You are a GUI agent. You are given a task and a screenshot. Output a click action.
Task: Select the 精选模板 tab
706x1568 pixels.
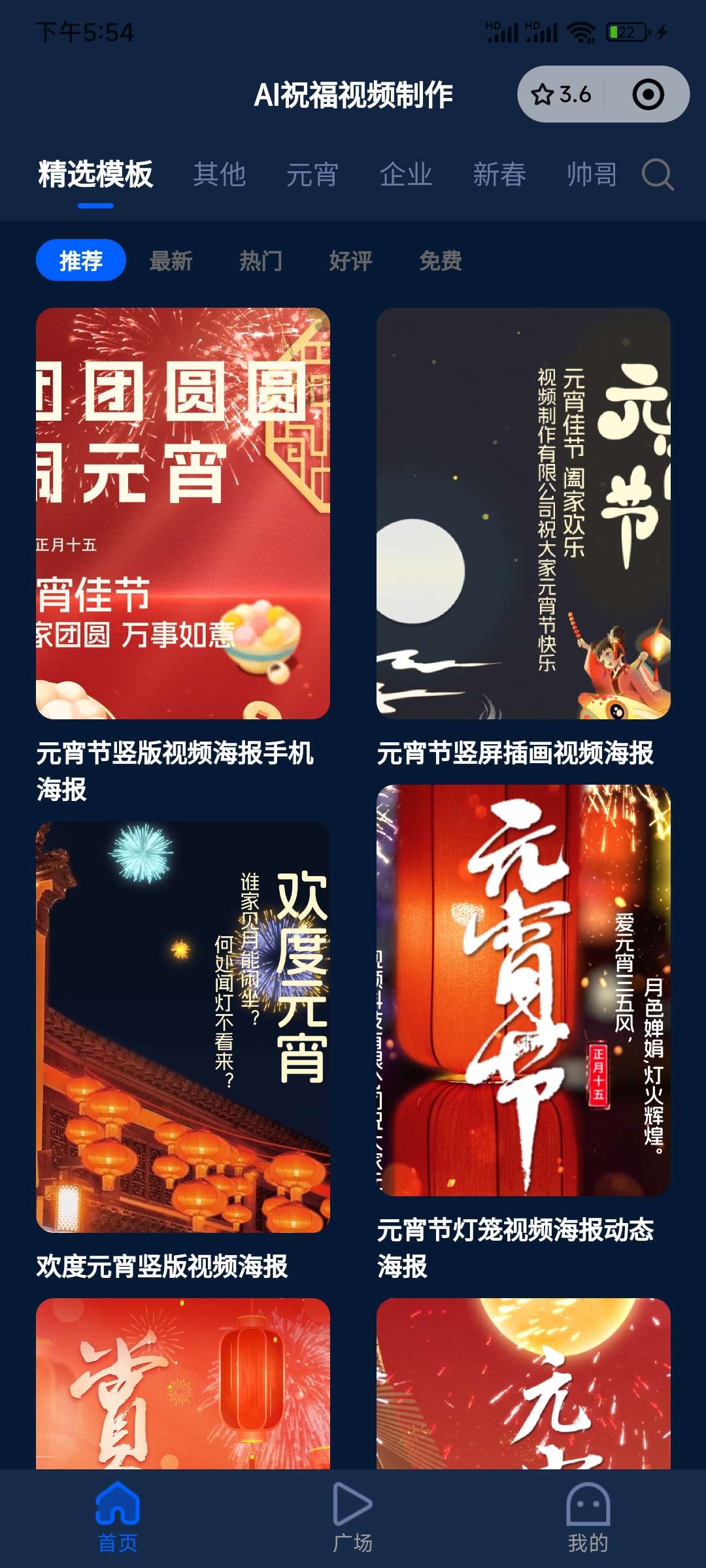[95, 174]
